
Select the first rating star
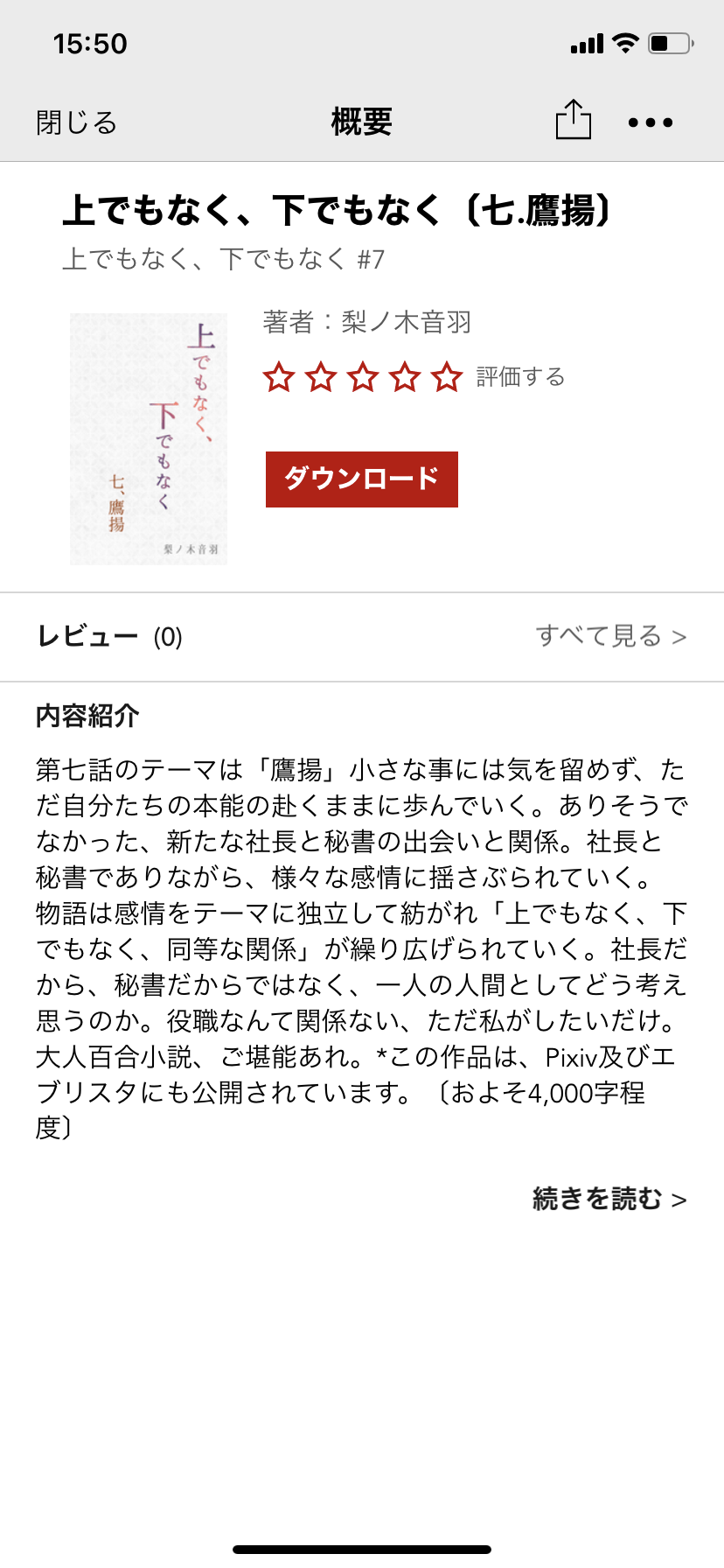click(x=281, y=378)
